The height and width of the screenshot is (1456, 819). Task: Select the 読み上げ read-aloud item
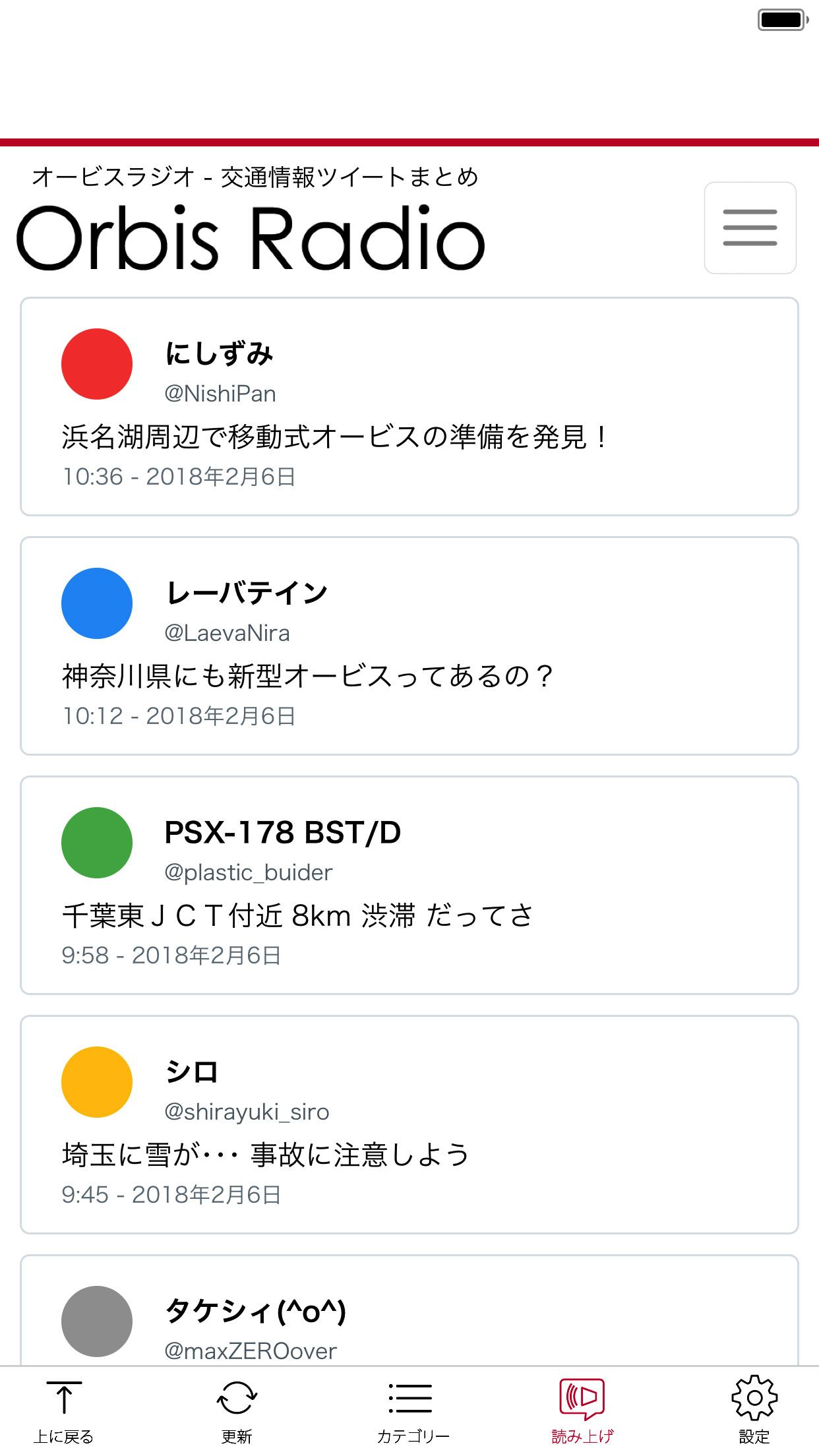click(582, 1411)
